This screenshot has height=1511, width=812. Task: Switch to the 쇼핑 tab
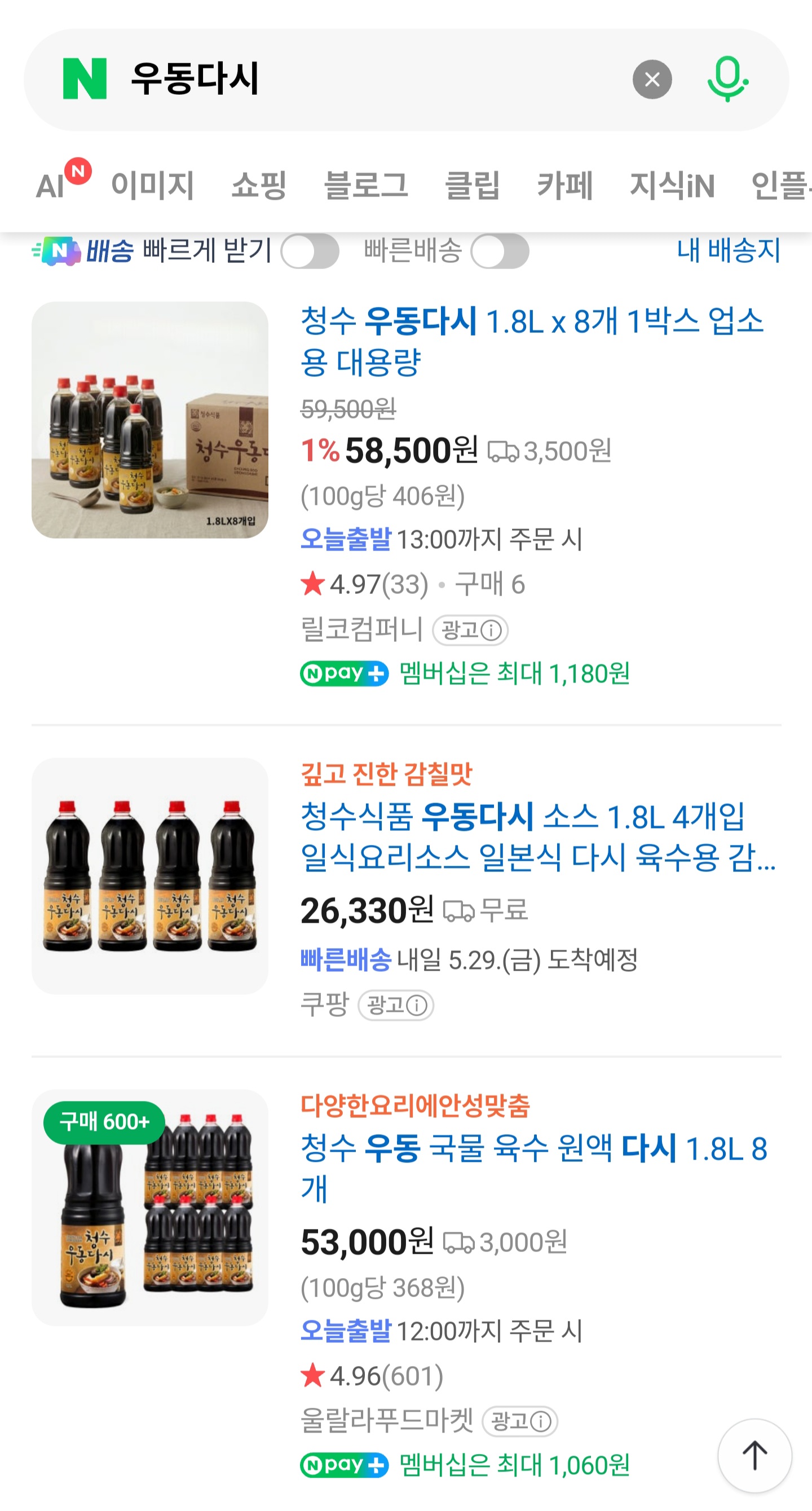coord(259,185)
